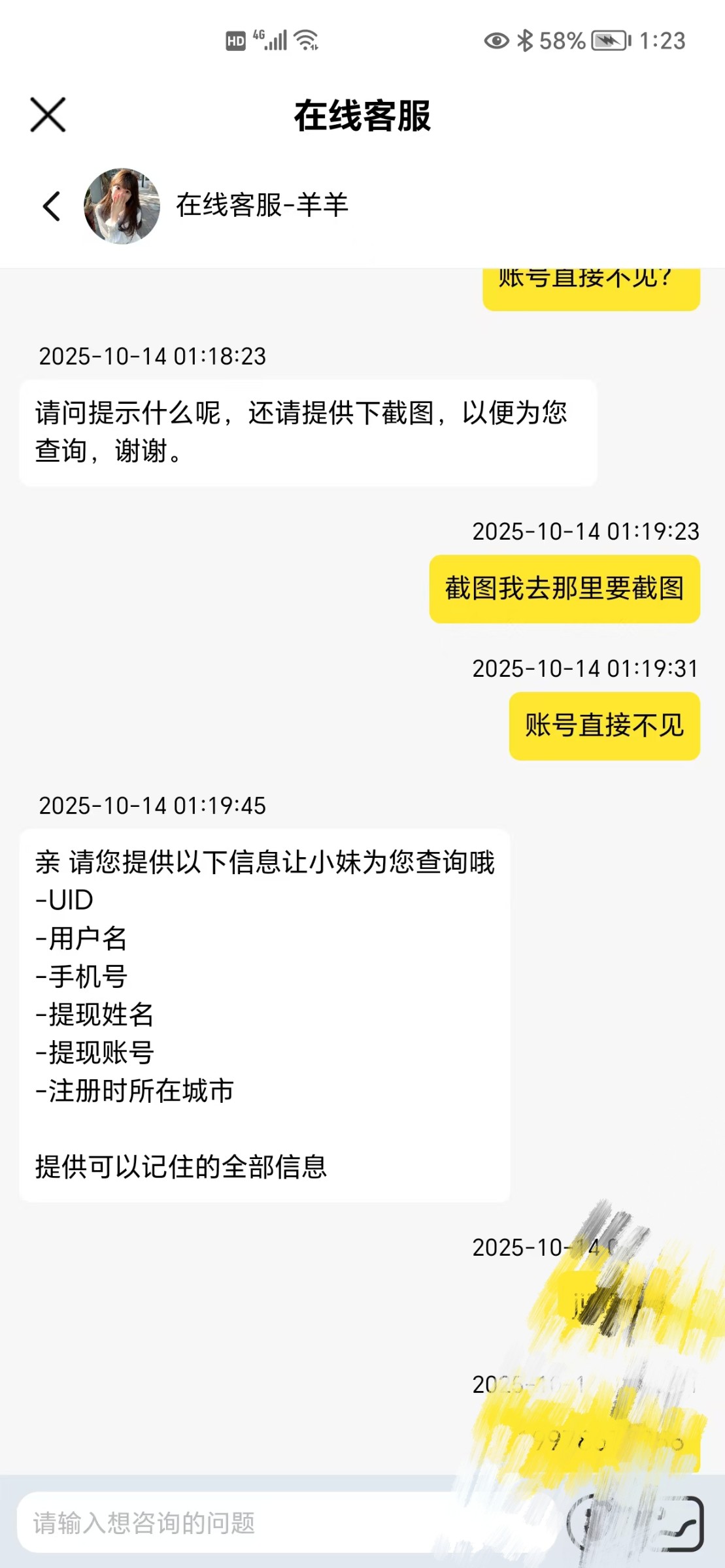Go back from the 羊羊 chat

pos(52,206)
